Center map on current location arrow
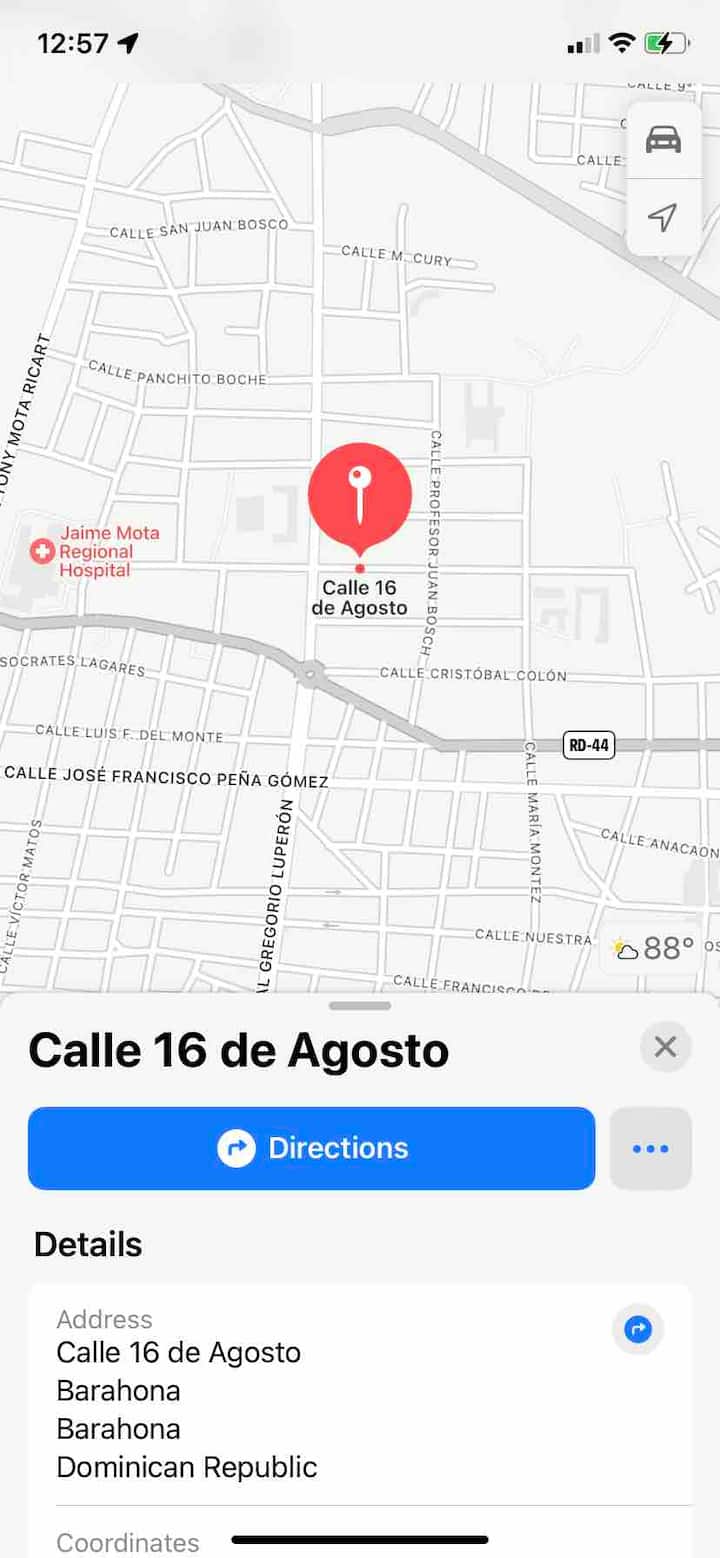This screenshot has height=1558, width=720. tap(663, 217)
